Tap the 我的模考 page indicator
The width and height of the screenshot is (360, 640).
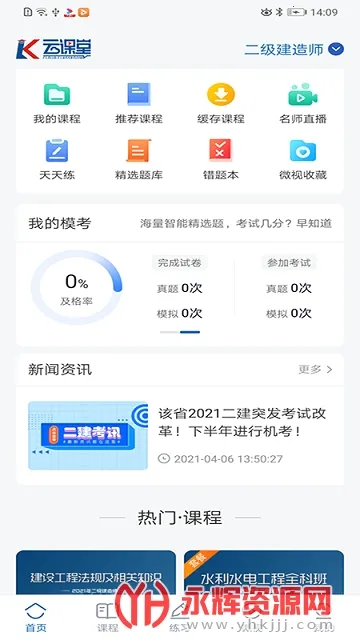pos(180,332)
